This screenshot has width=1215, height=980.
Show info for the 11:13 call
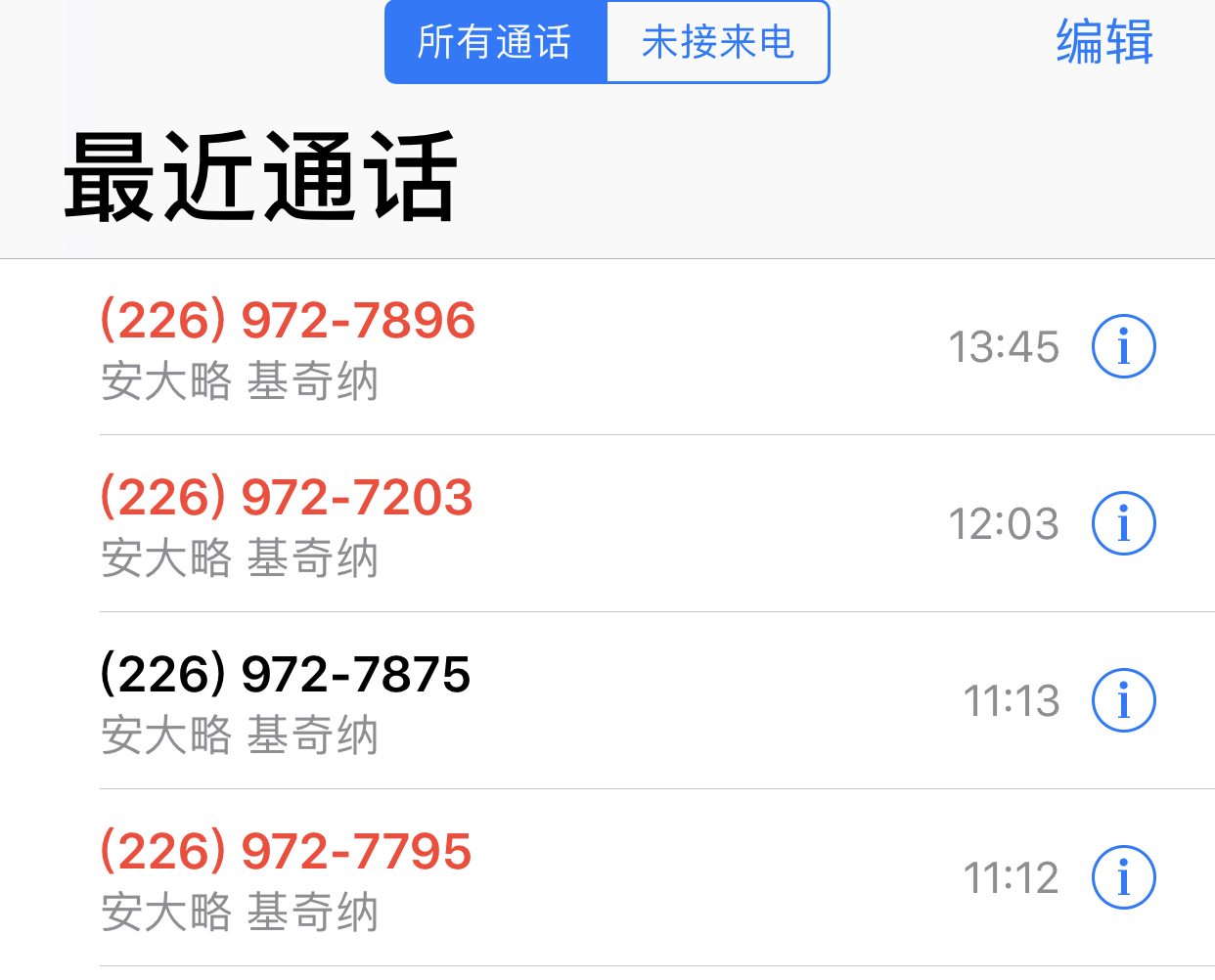click(1123, 700)
